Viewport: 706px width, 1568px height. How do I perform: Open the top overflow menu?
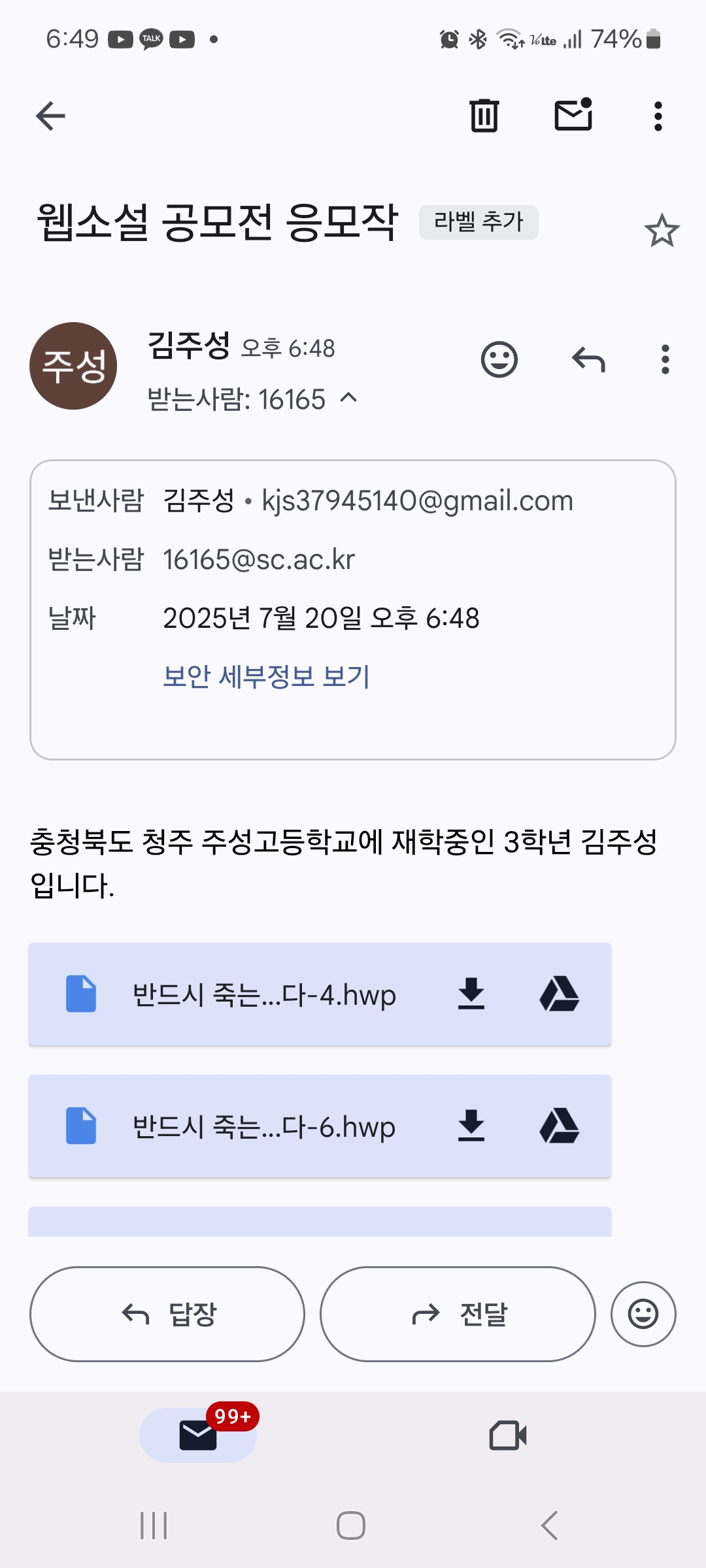pos(658,116)
